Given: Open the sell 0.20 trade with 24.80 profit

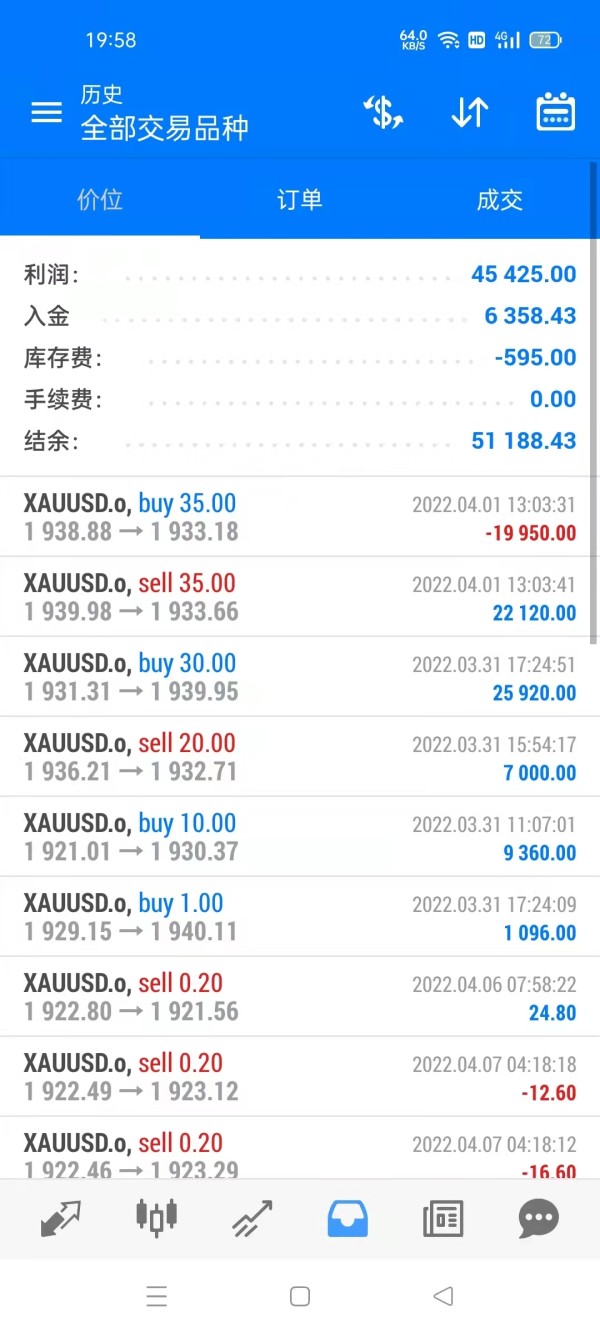Looking at the screenshot, I should 299,997.
